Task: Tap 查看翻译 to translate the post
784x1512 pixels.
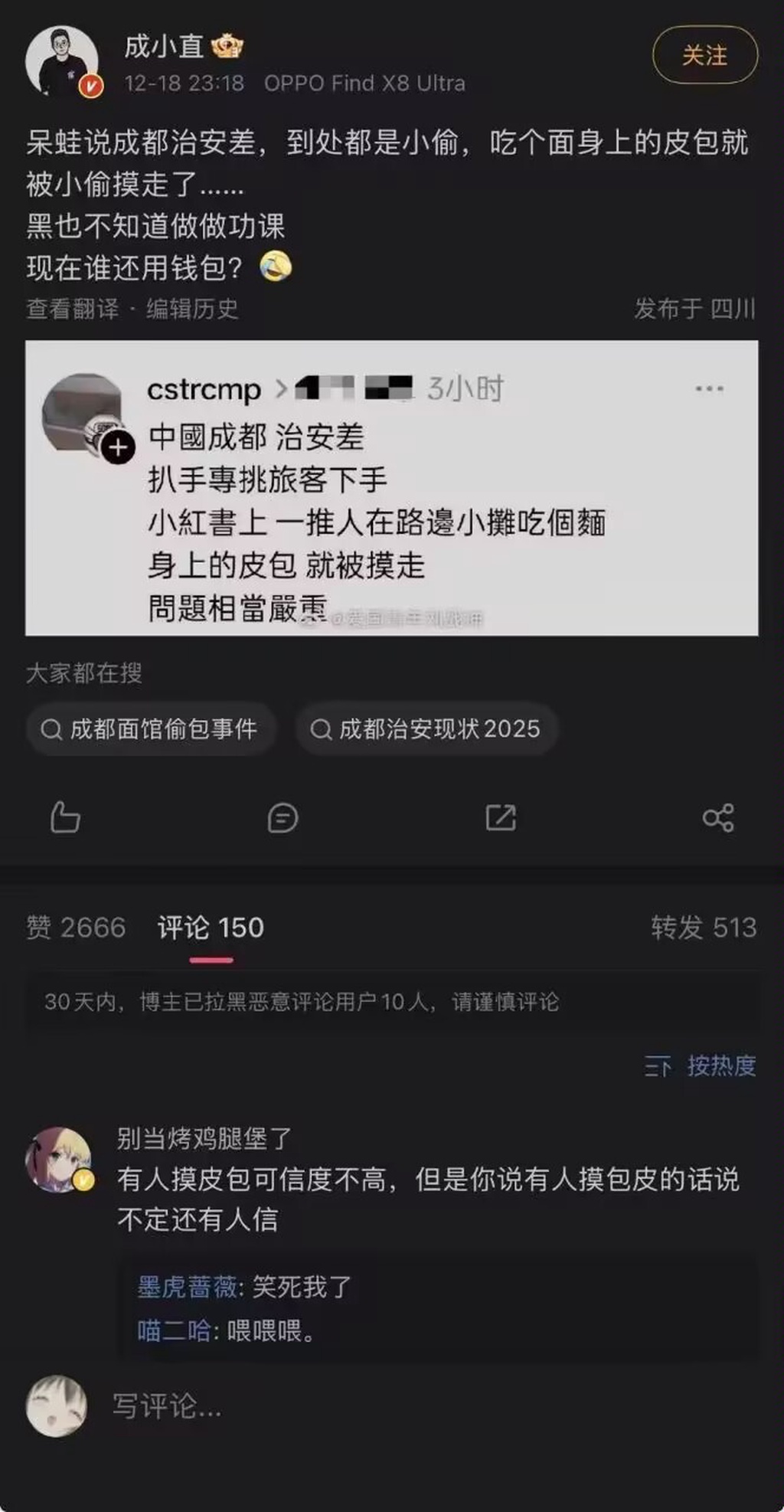Action: point(72,309)
